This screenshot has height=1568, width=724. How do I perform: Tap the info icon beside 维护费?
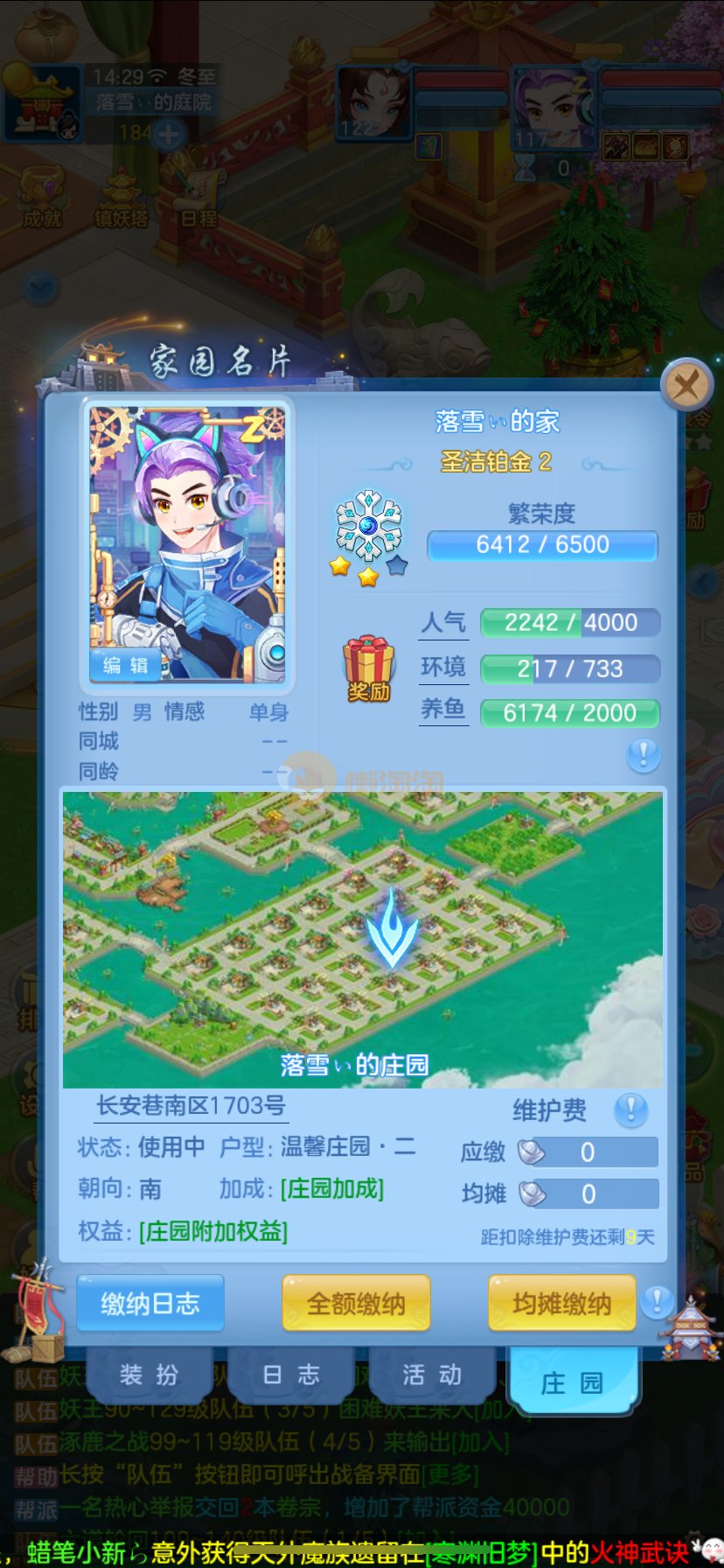tap(630, 1110)
